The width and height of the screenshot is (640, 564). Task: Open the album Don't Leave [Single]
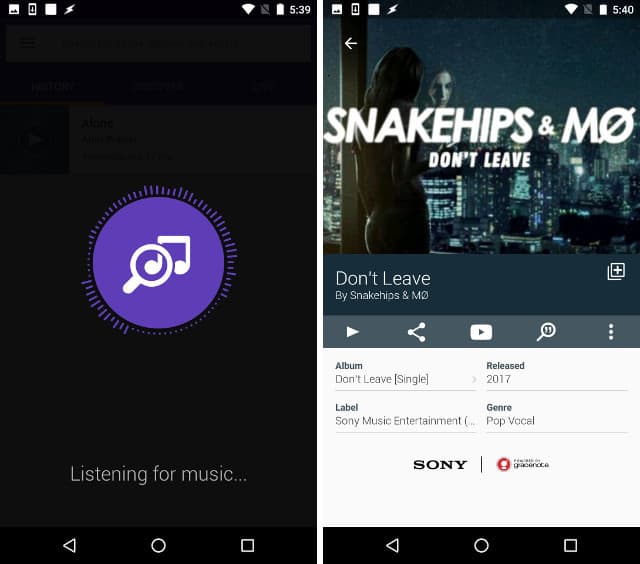405,379
